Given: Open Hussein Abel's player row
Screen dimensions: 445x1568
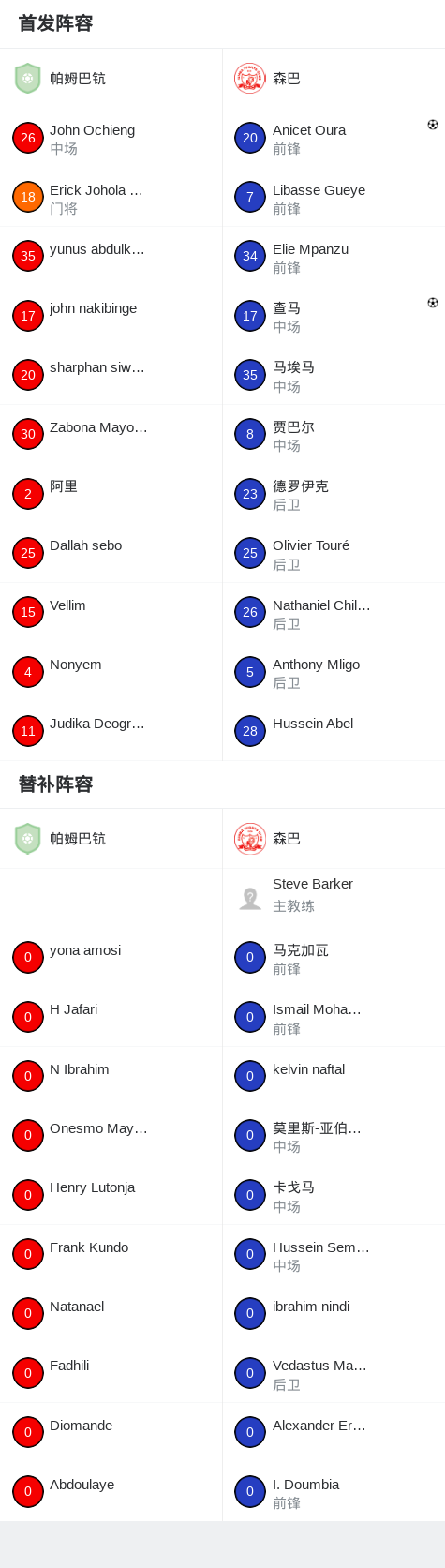Looking at the screenshot, I should [334, 731].
